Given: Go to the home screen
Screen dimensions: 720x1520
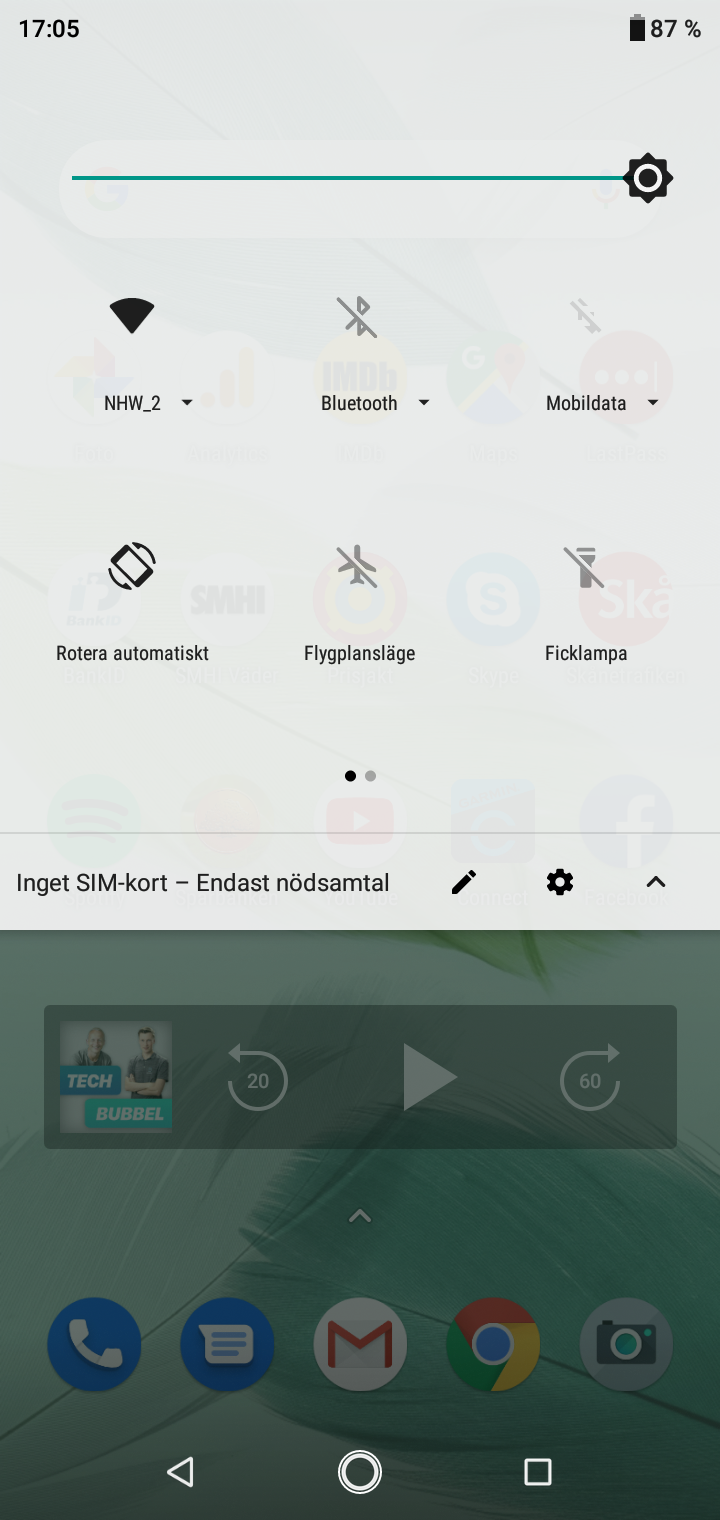Looking at the screenshot, I should click(360, 1471).
